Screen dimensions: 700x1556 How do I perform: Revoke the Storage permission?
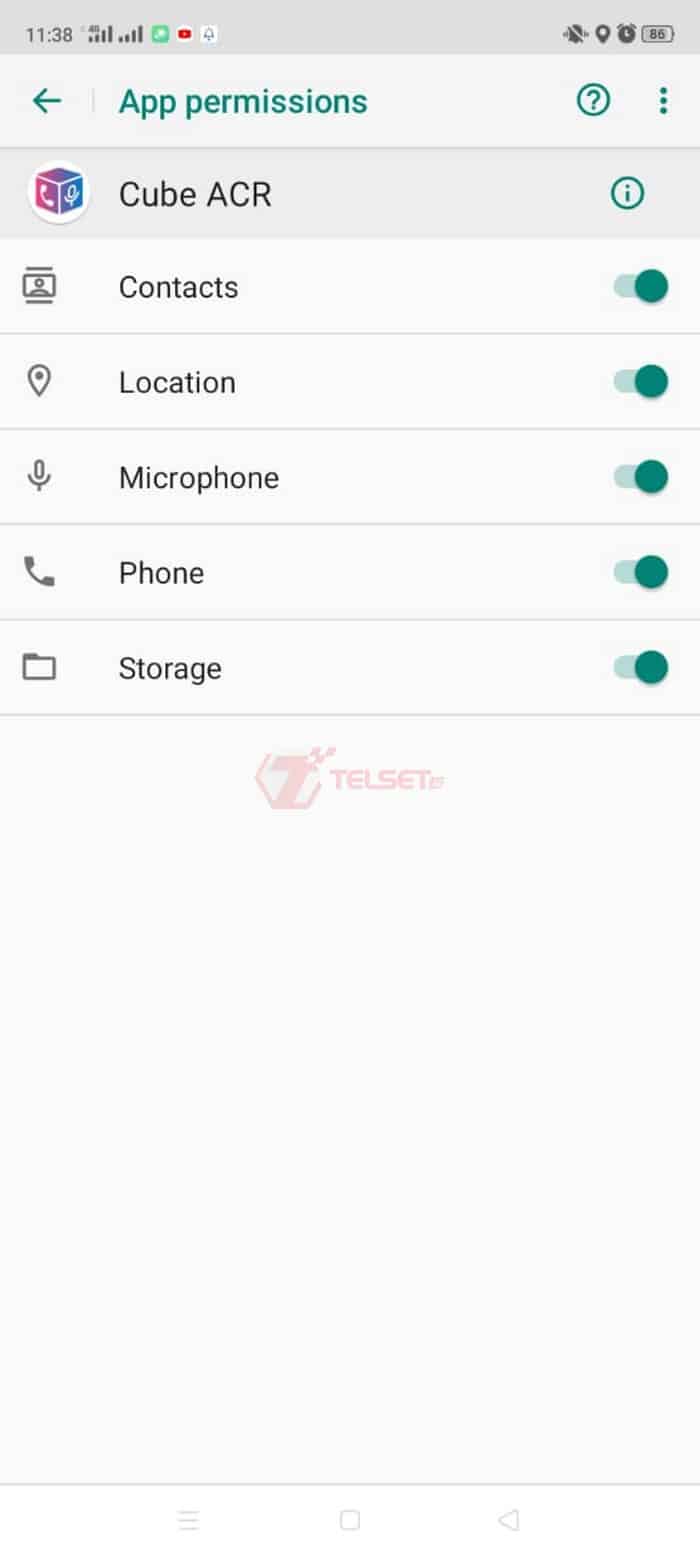(641, 667)
